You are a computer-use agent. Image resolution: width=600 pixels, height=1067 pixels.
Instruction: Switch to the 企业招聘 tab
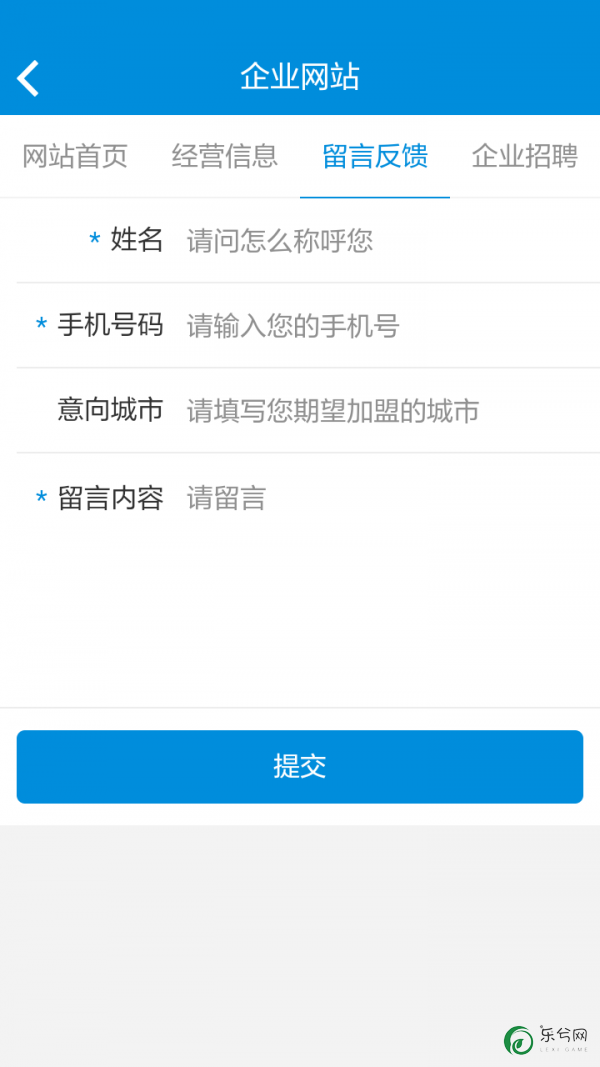[524, 157]
